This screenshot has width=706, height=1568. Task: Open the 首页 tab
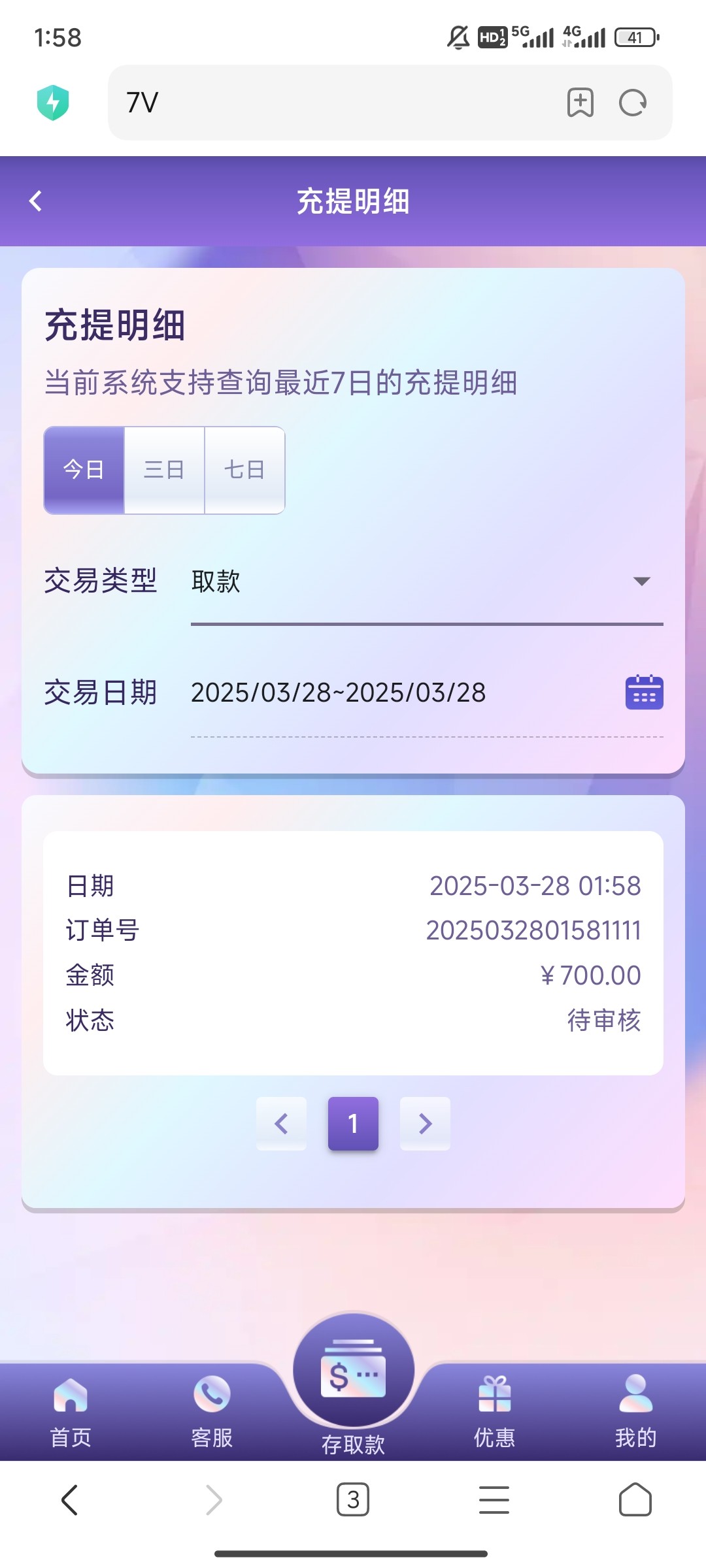point(71,1411)
